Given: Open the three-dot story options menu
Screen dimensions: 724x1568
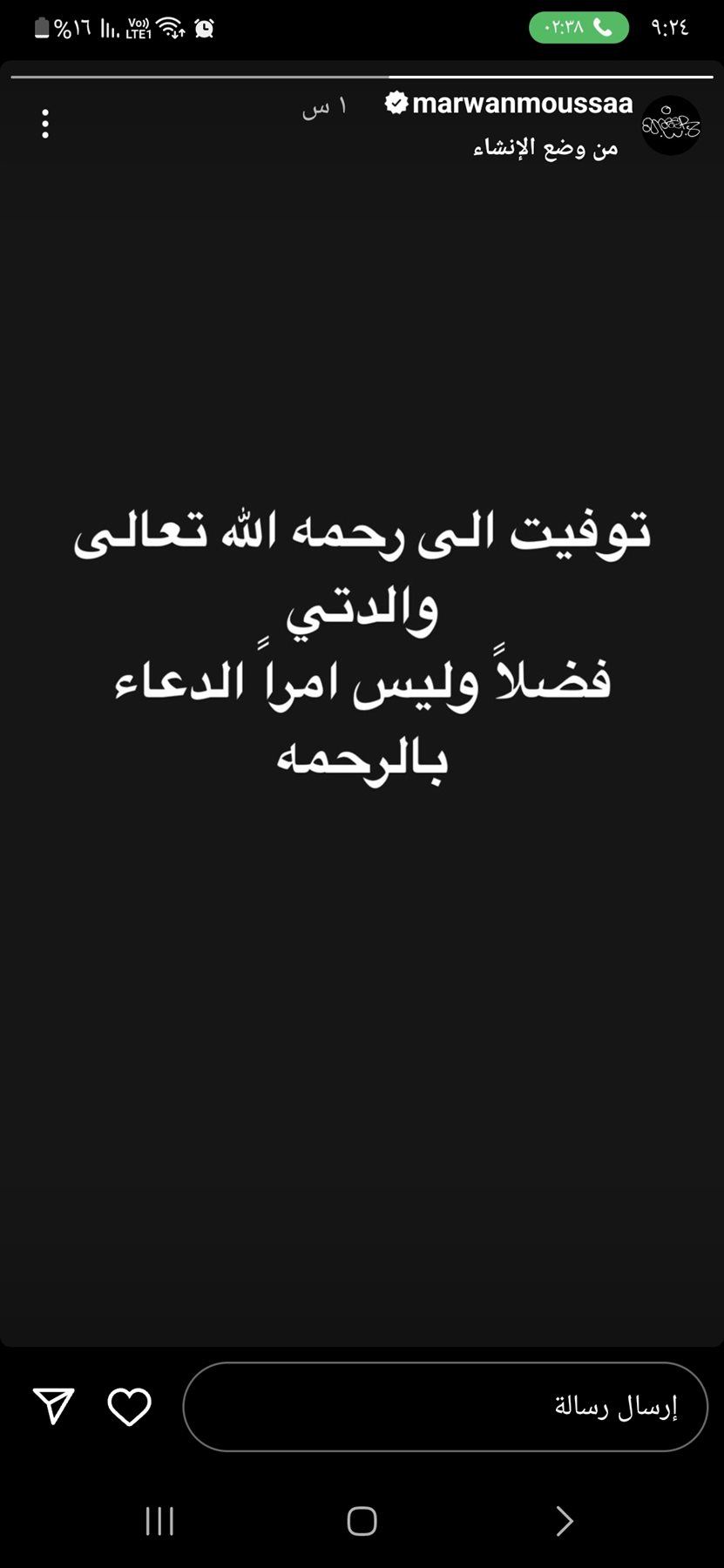Looking at the screenshot, I should 45,124.
